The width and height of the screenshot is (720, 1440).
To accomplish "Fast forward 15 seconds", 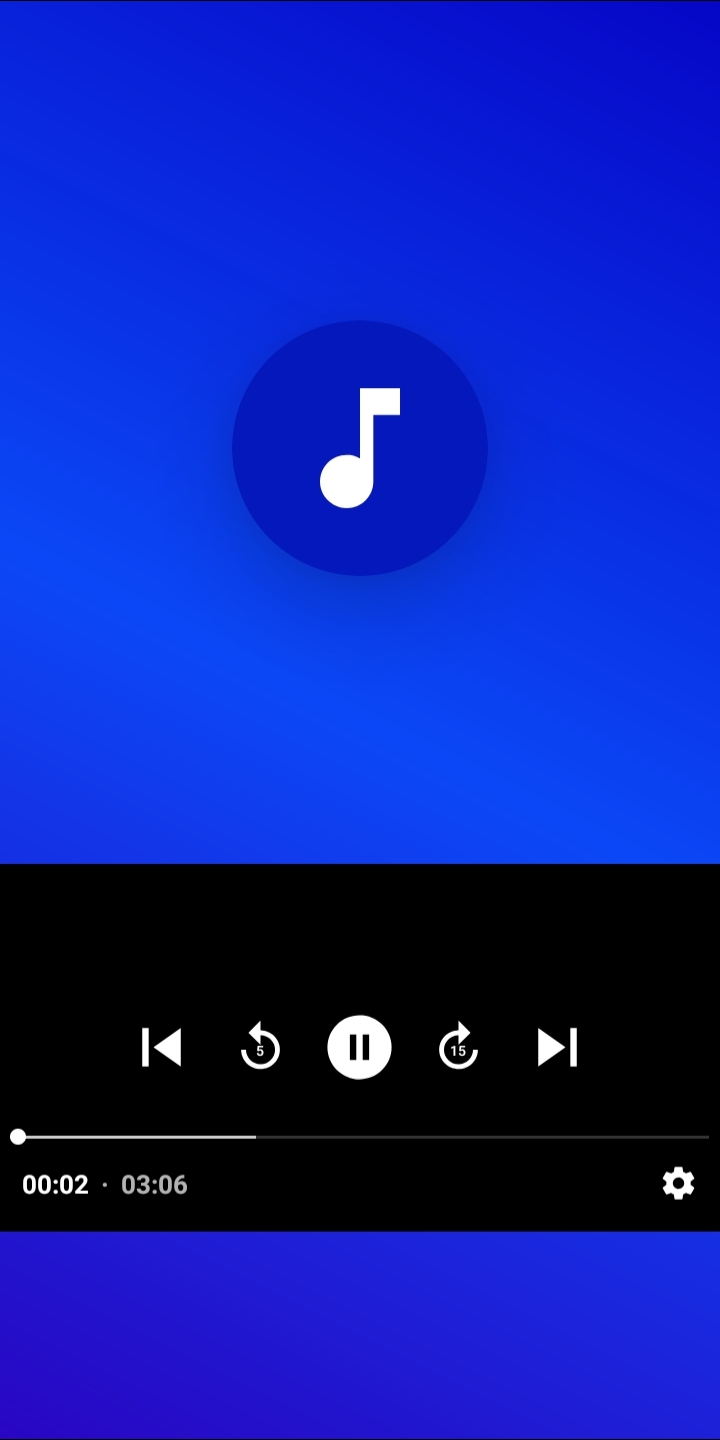I will click(x=458, y=1047).
